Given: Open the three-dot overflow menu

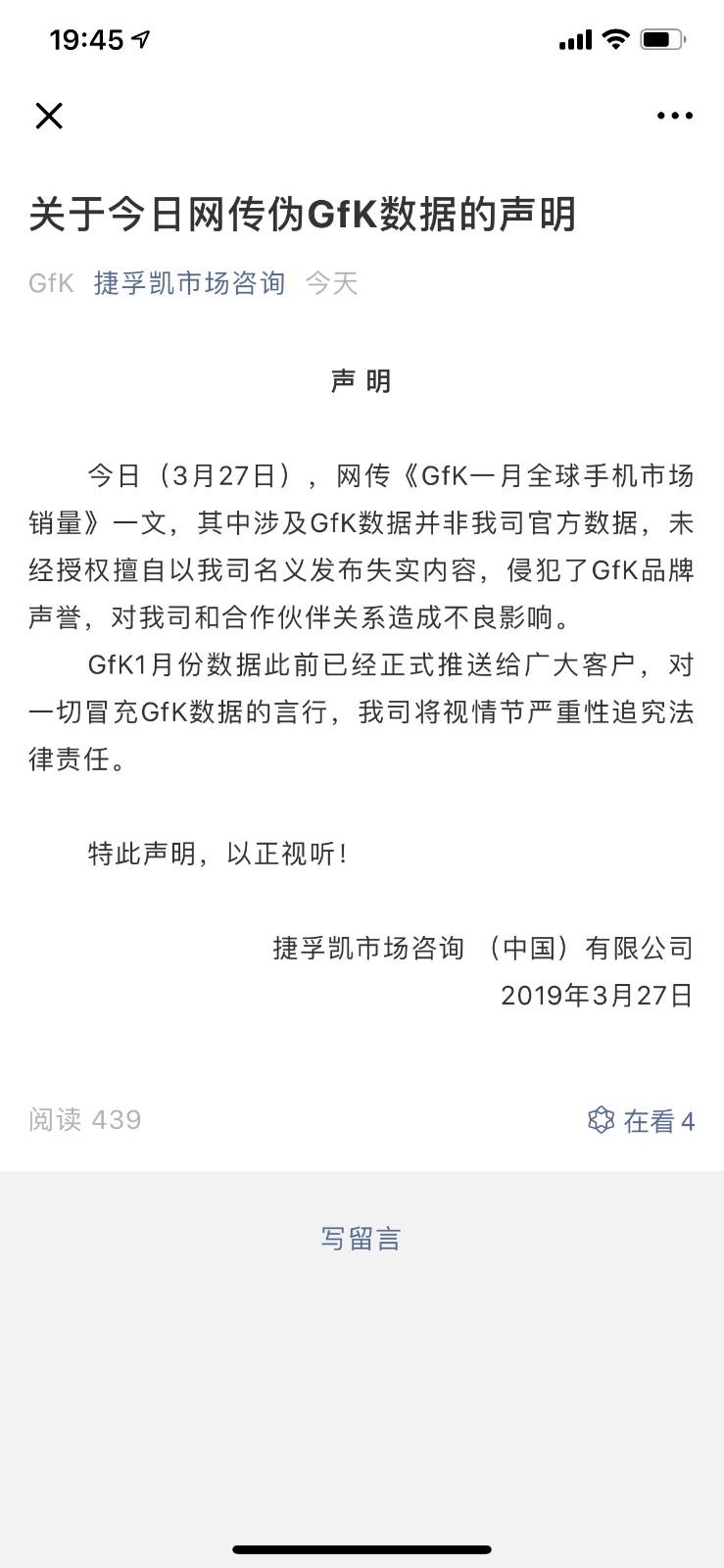Looking at the screenshot, I should pyautogui.click(x=674, y=116).
